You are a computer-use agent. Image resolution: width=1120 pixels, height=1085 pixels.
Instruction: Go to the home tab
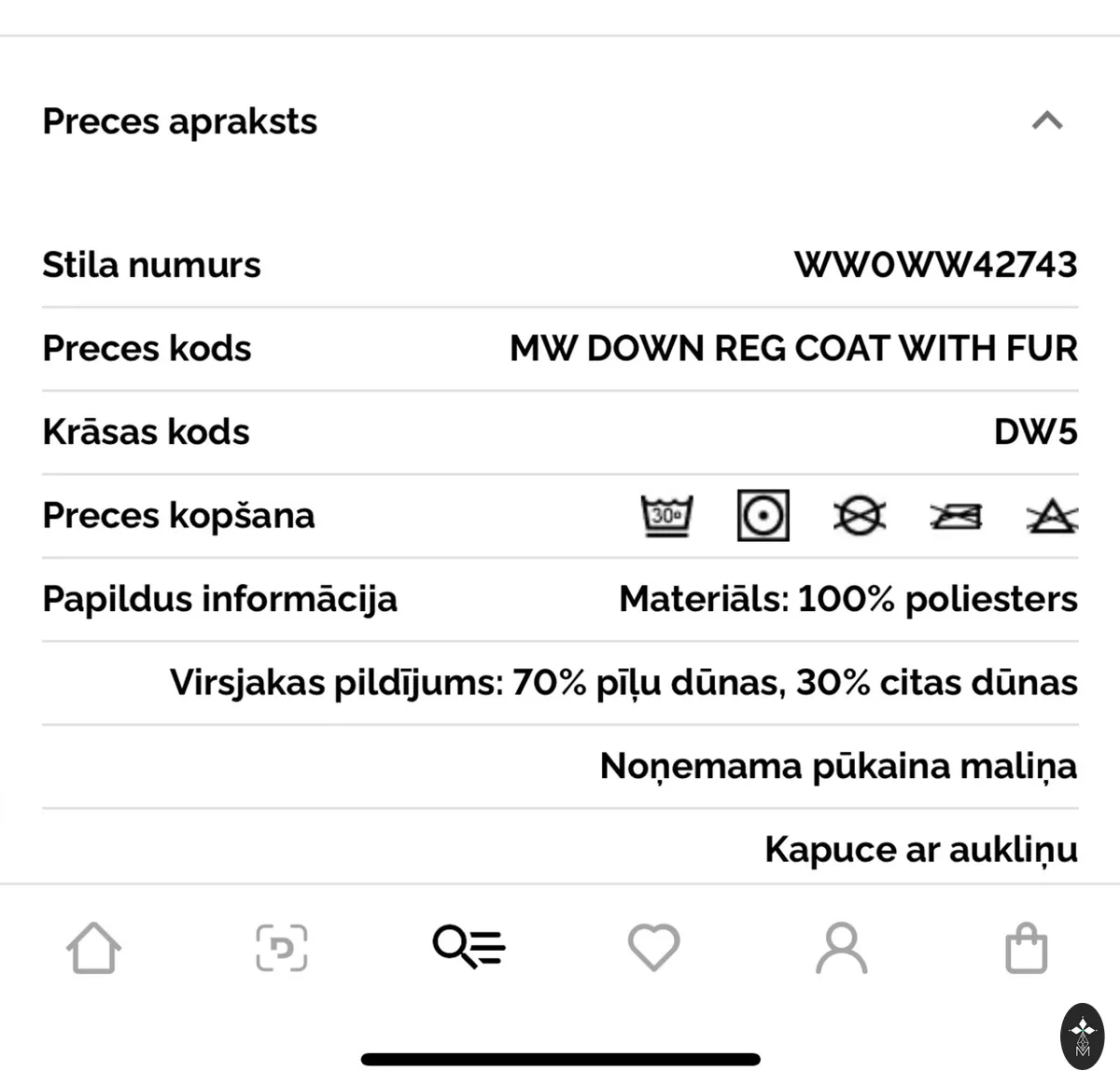pos(93,948)
